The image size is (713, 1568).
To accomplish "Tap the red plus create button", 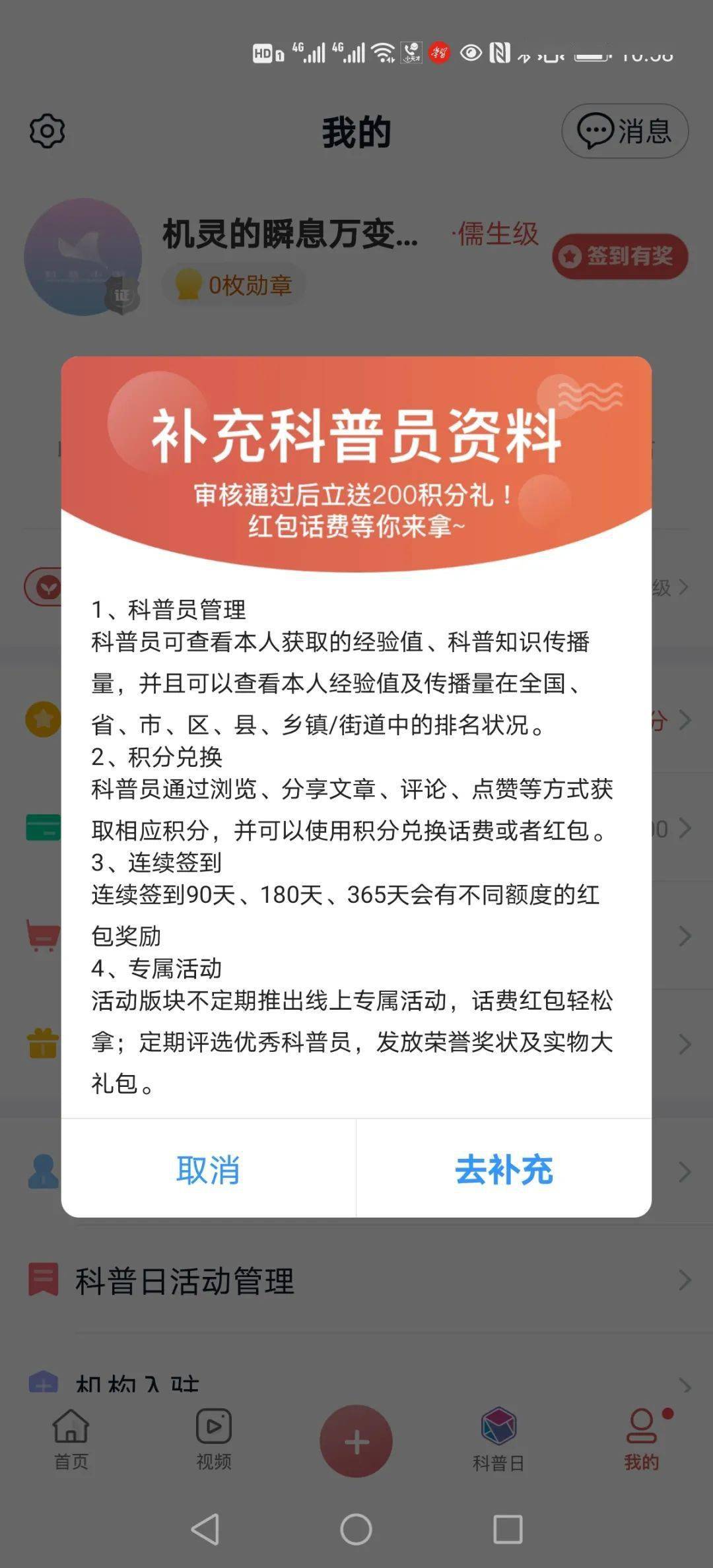I will click(356, 1441).
